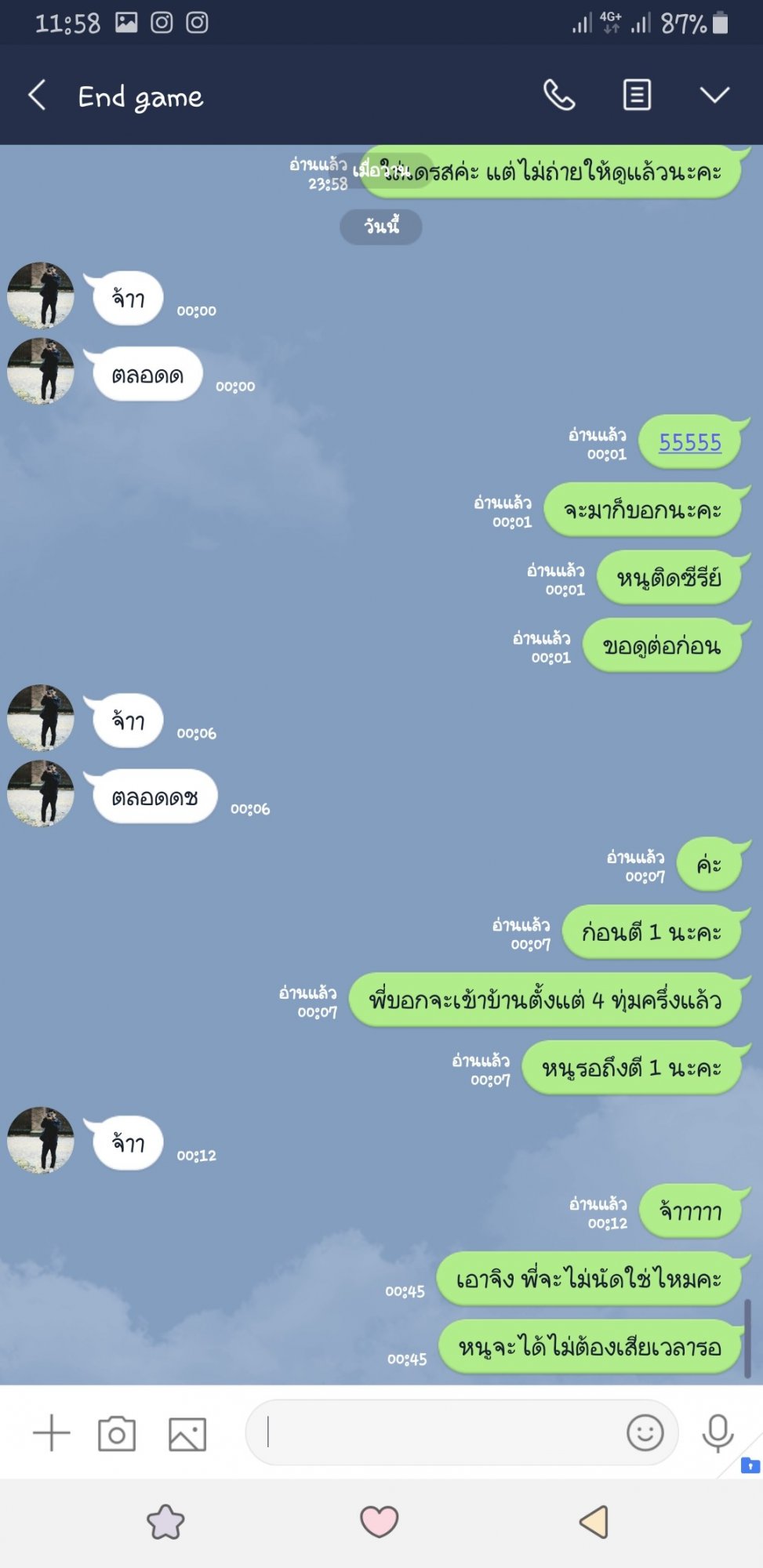Open recent apps with the star button
The width and height of the screenshot is (763, 1568).
tap(165, 1522)
